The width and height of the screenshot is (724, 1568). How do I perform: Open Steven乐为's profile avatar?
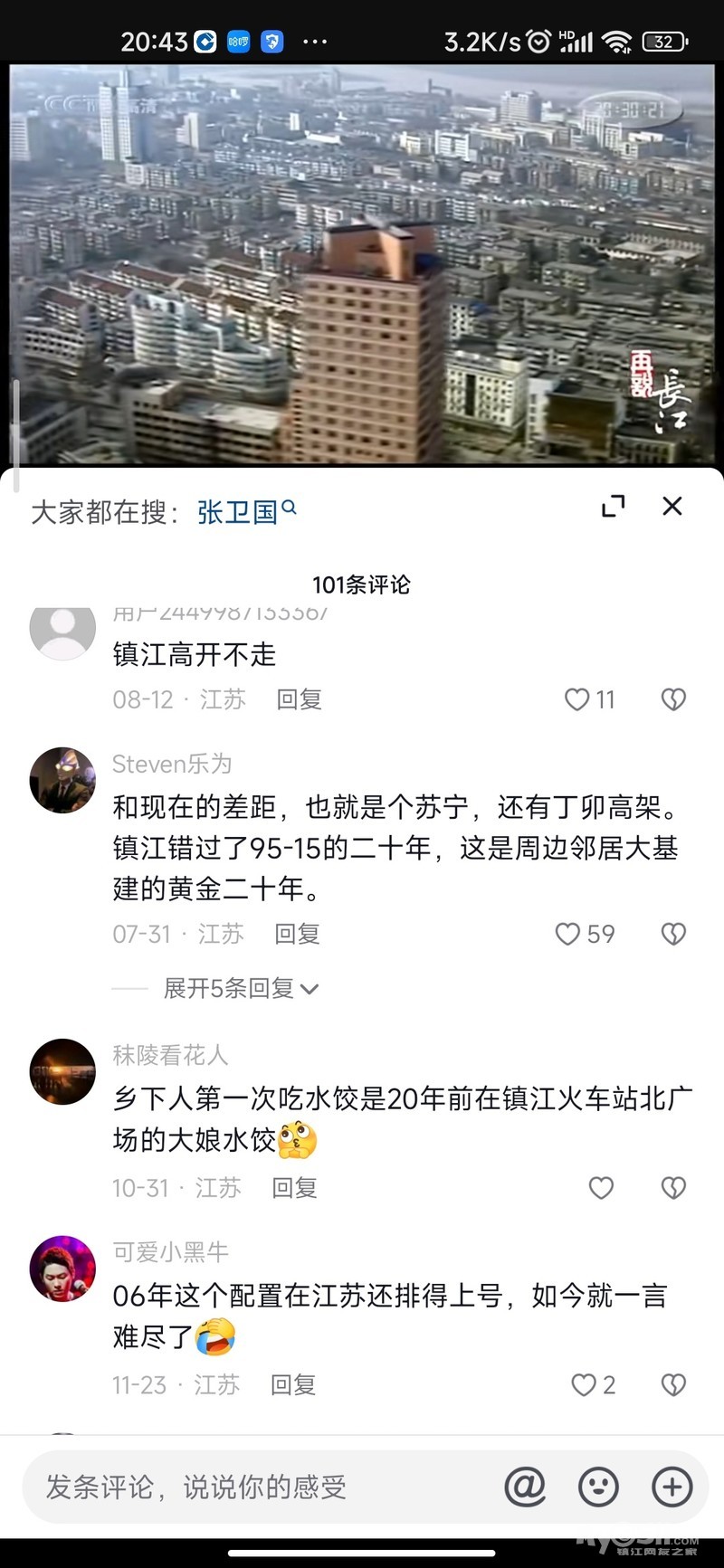click(x=62, y=780)
